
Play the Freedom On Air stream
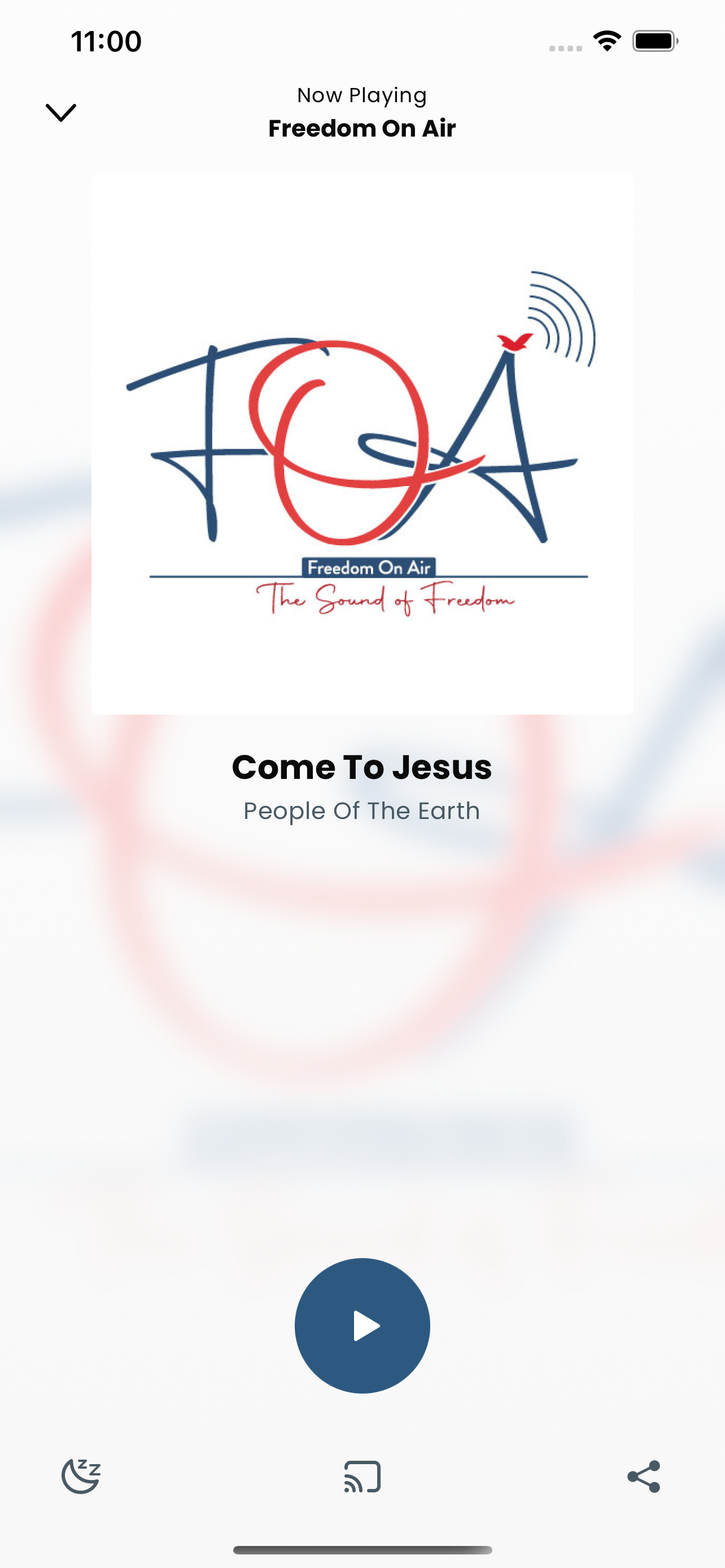click(362, 1325)
